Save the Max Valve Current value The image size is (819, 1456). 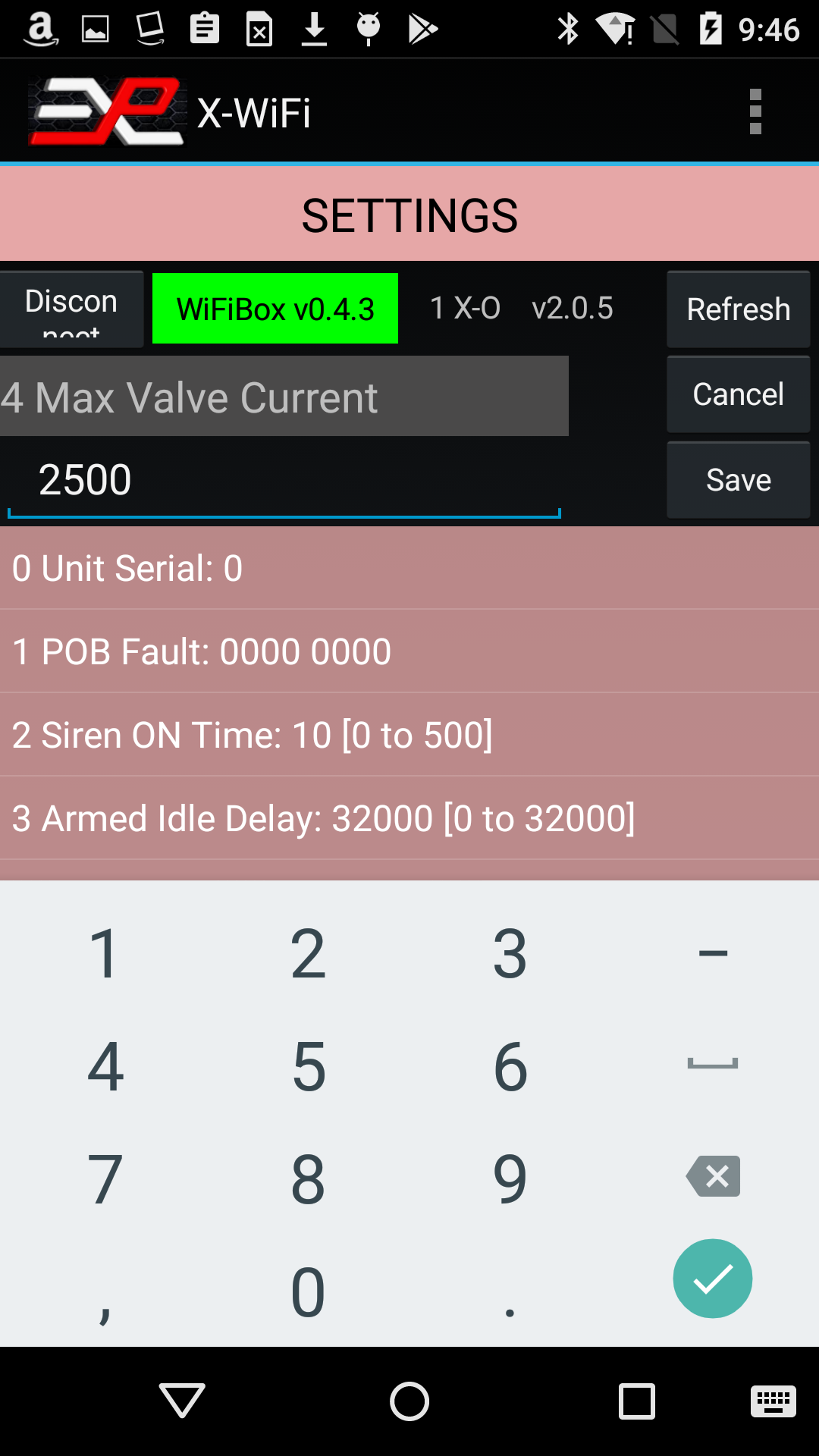pyautogui.click(x=738, y=480)
